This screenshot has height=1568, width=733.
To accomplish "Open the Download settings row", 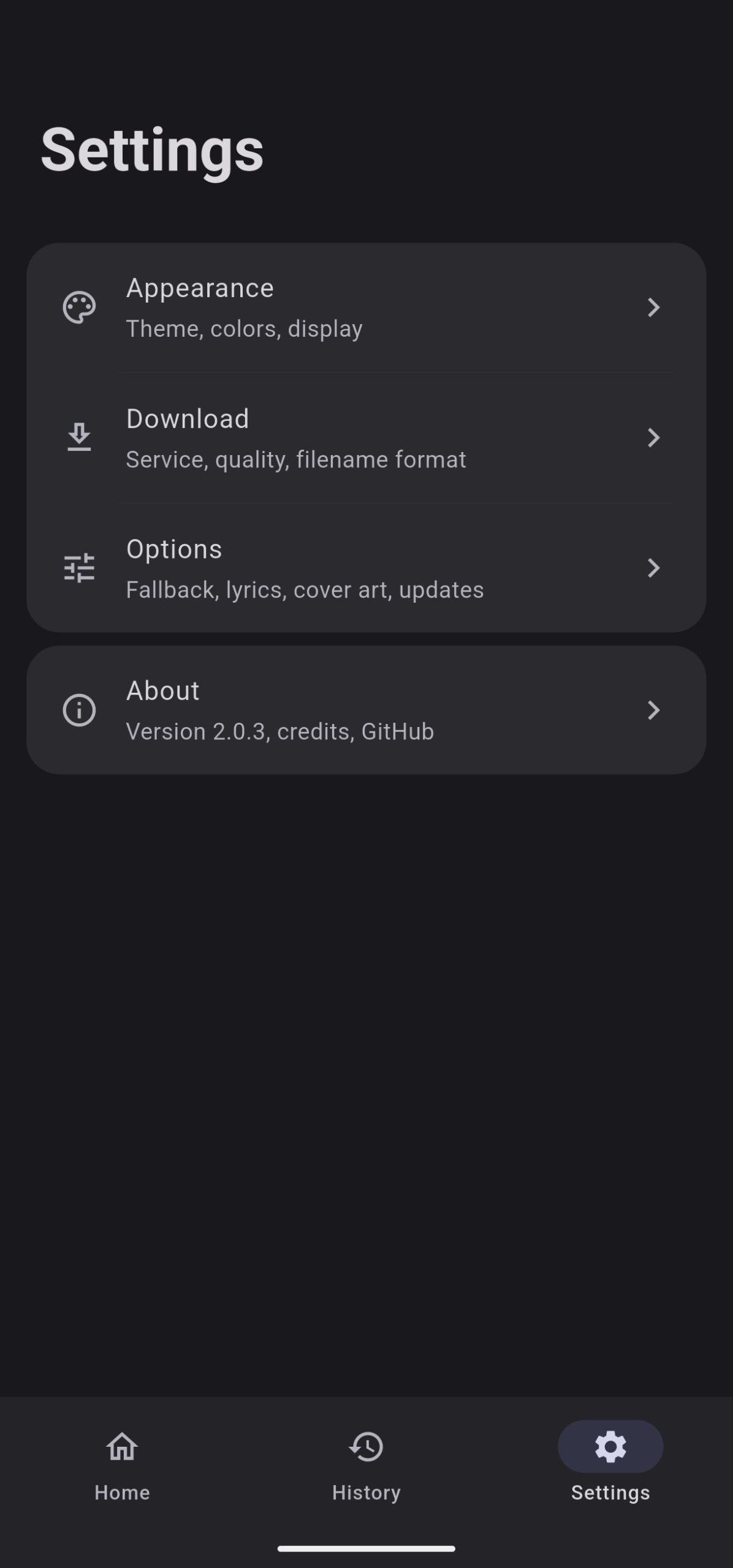I will (x=366, y=438).
